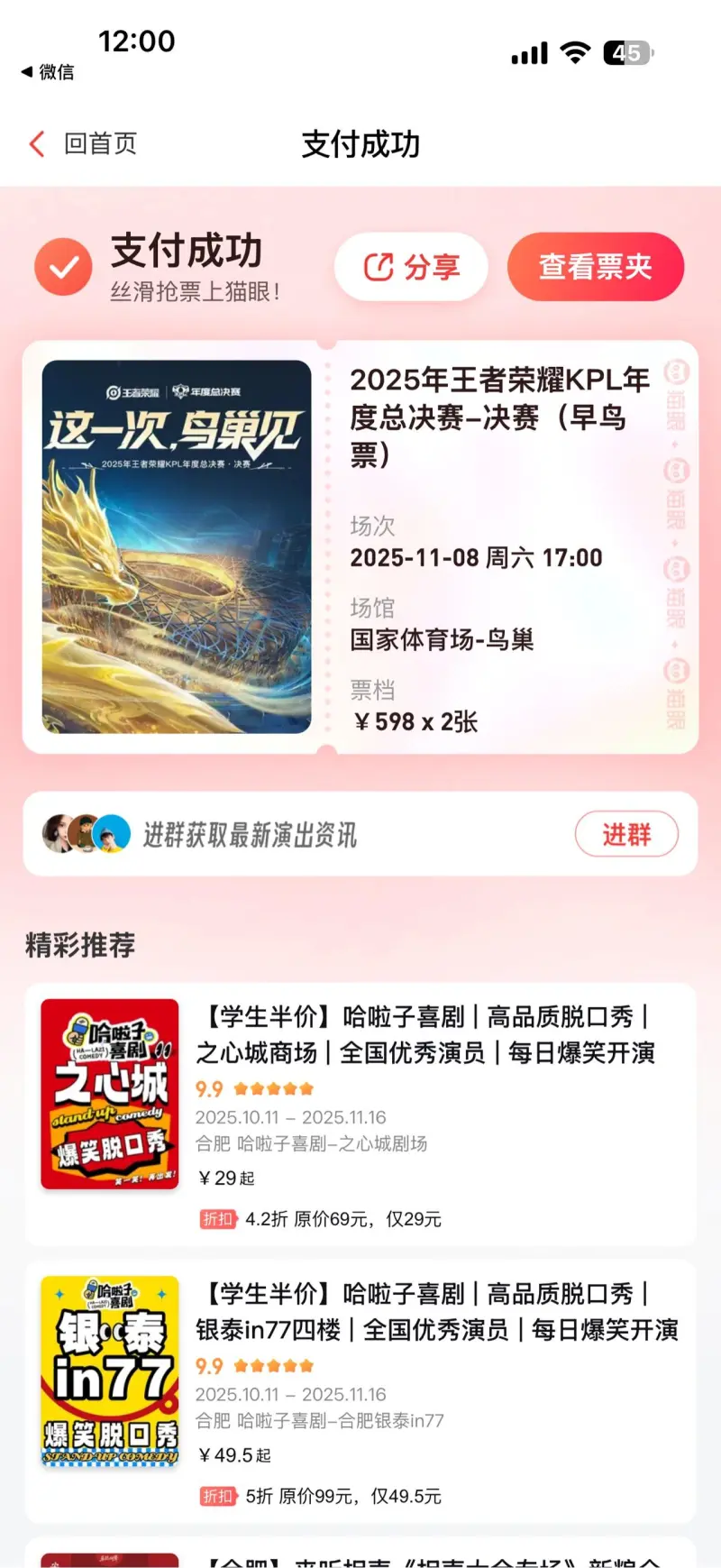
Task: Open 哈啦子喜剧 银泰in77四楼 show listing
Action: pyautogui.click(x=436, y=1312)
